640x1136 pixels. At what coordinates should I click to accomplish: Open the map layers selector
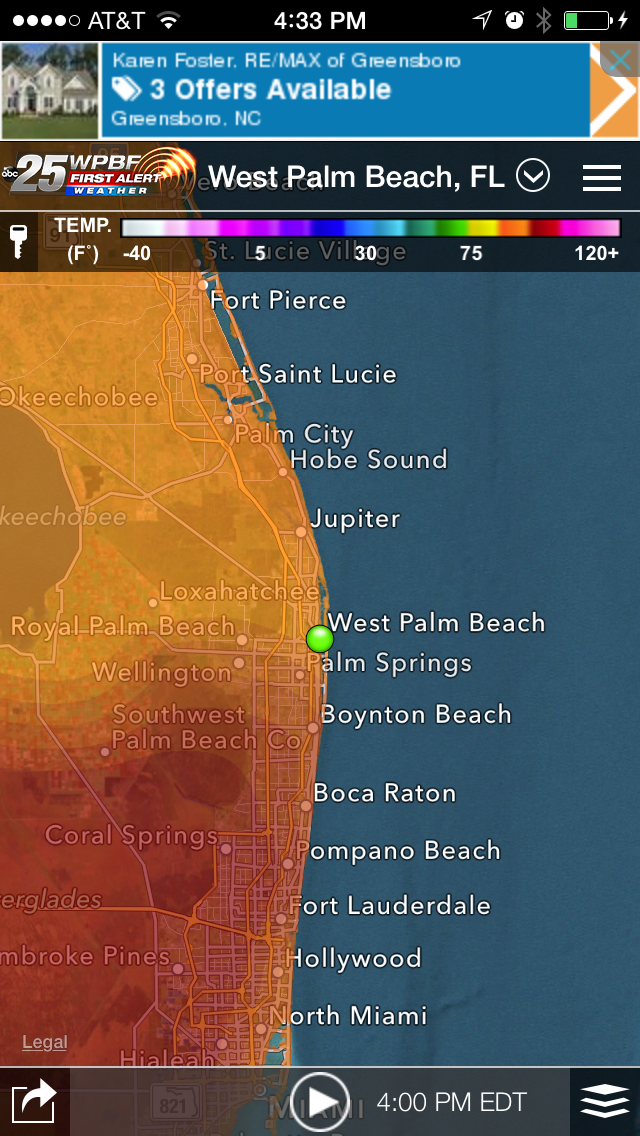point(605,1102)
